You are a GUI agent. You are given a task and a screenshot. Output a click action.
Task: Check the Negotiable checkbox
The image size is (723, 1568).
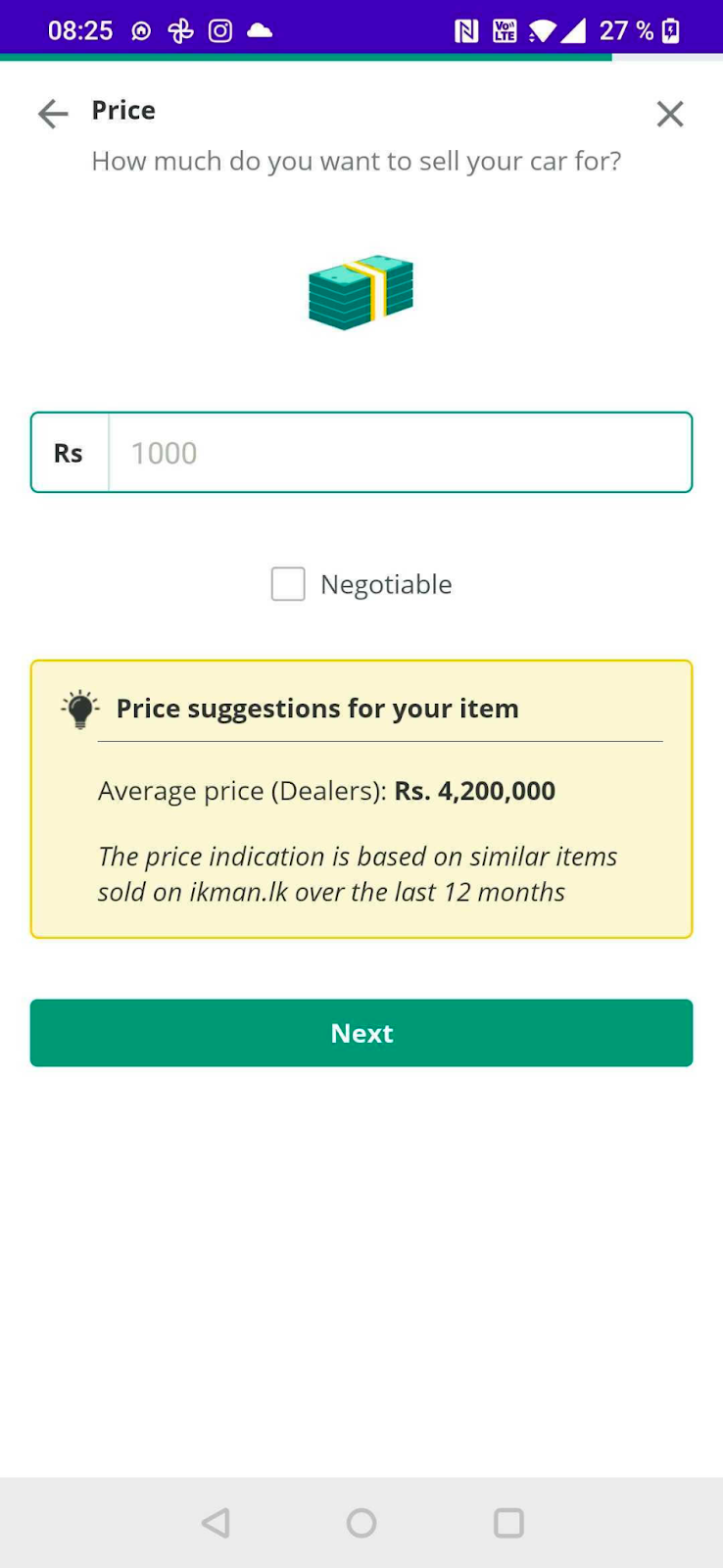pos(288,584)
